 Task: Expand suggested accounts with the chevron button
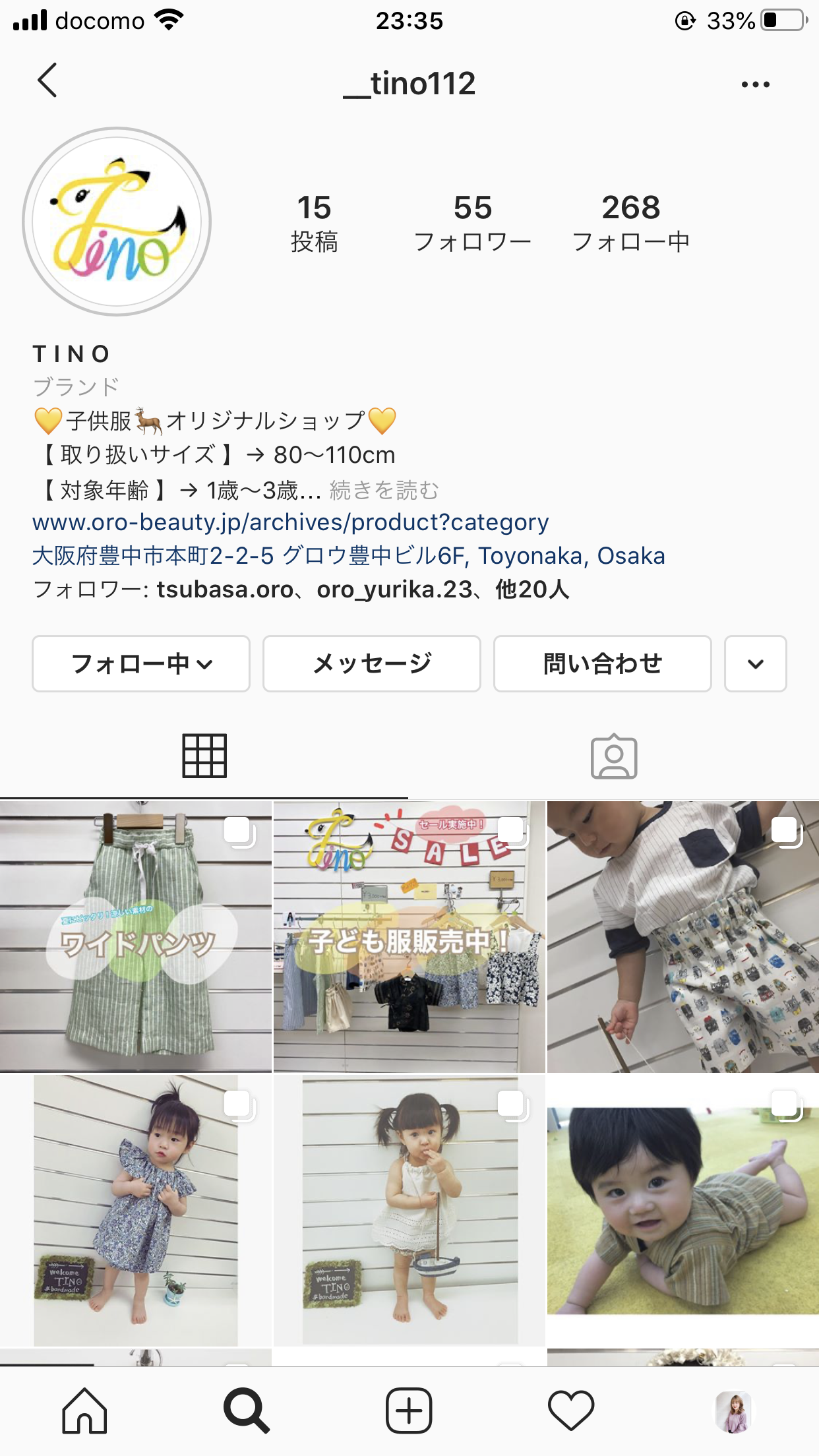[756, 663]
